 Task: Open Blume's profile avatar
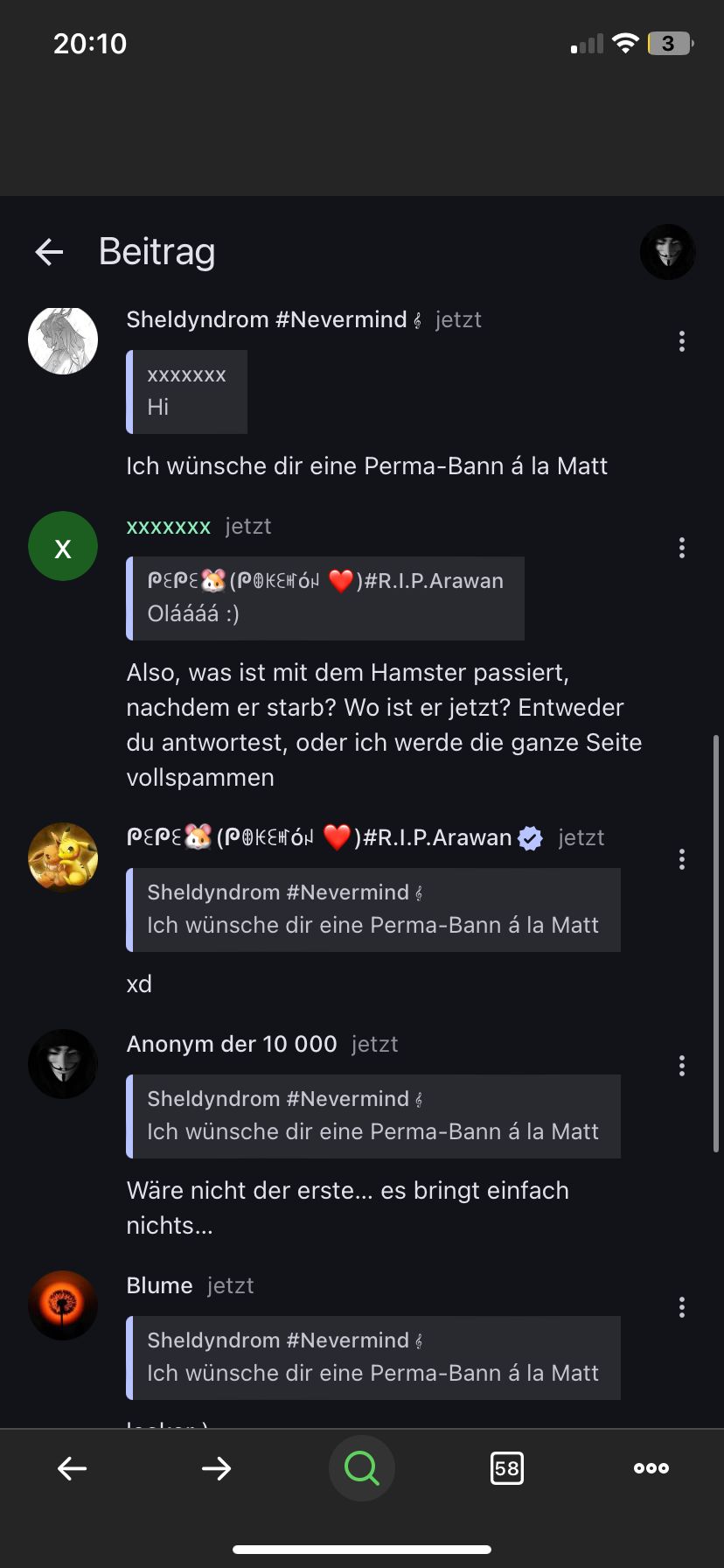click(63, 1305)
